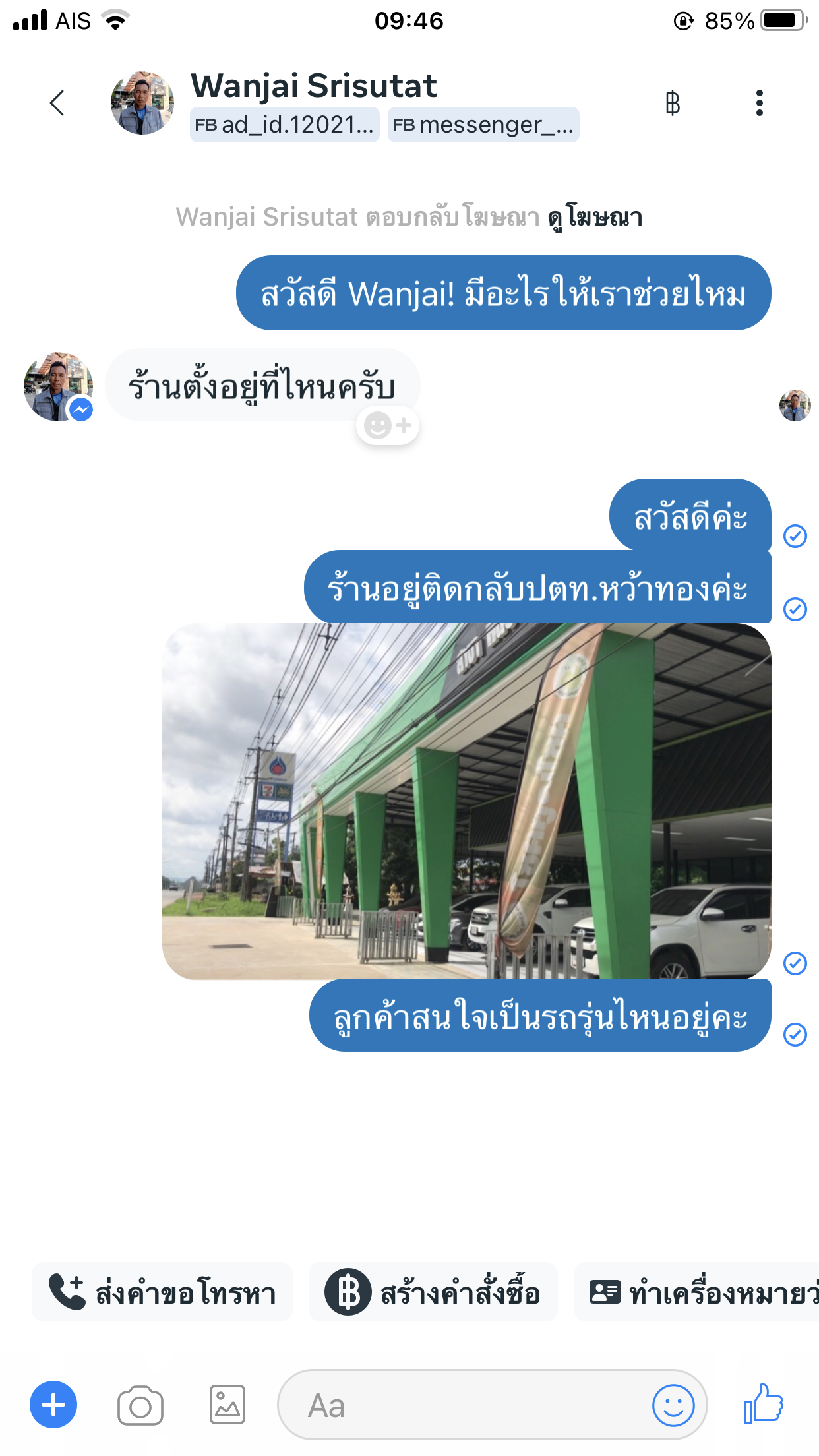Open the photo gallery picker
Viewport: 819px width, 1456px height.
(228, 1405)
